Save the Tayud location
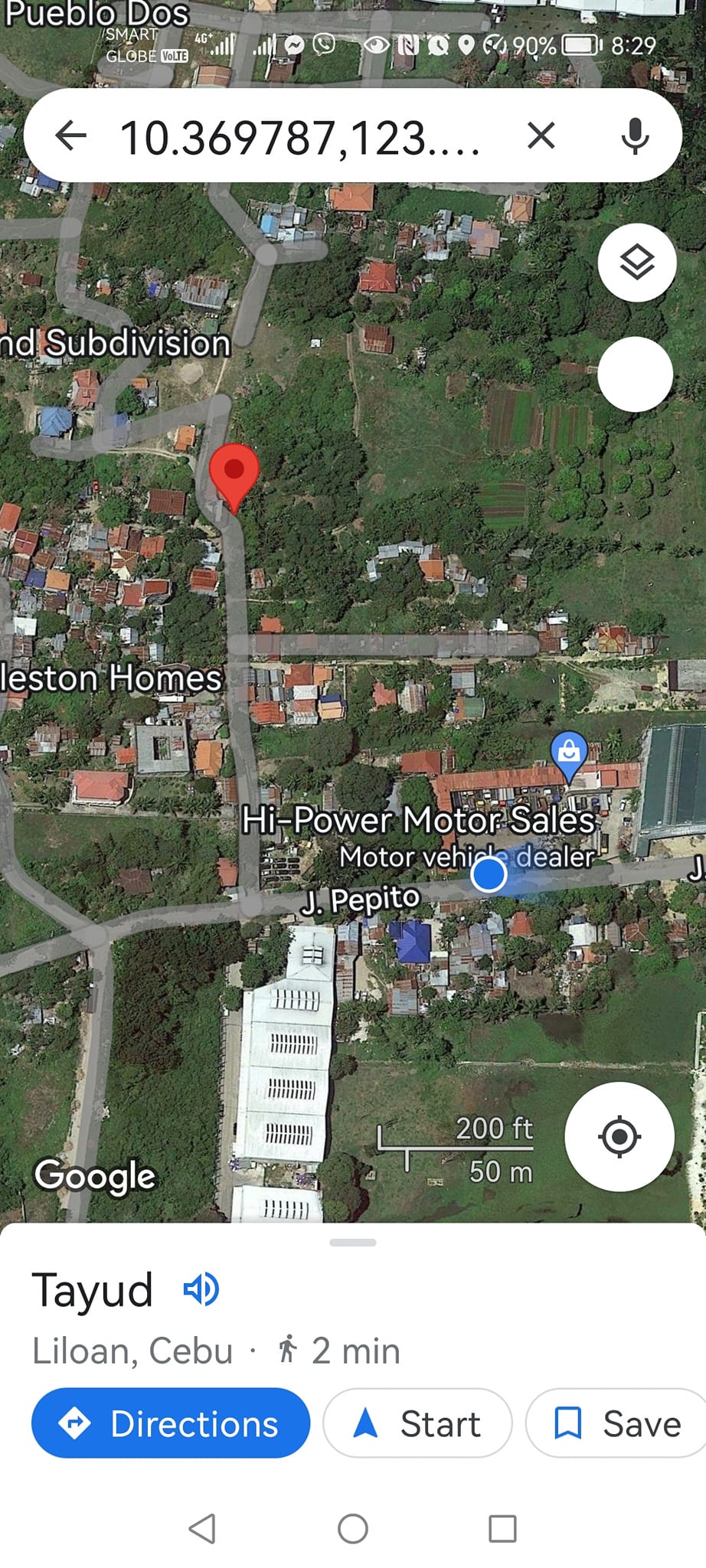706x1568 pixels. (x=617, y=1423)
